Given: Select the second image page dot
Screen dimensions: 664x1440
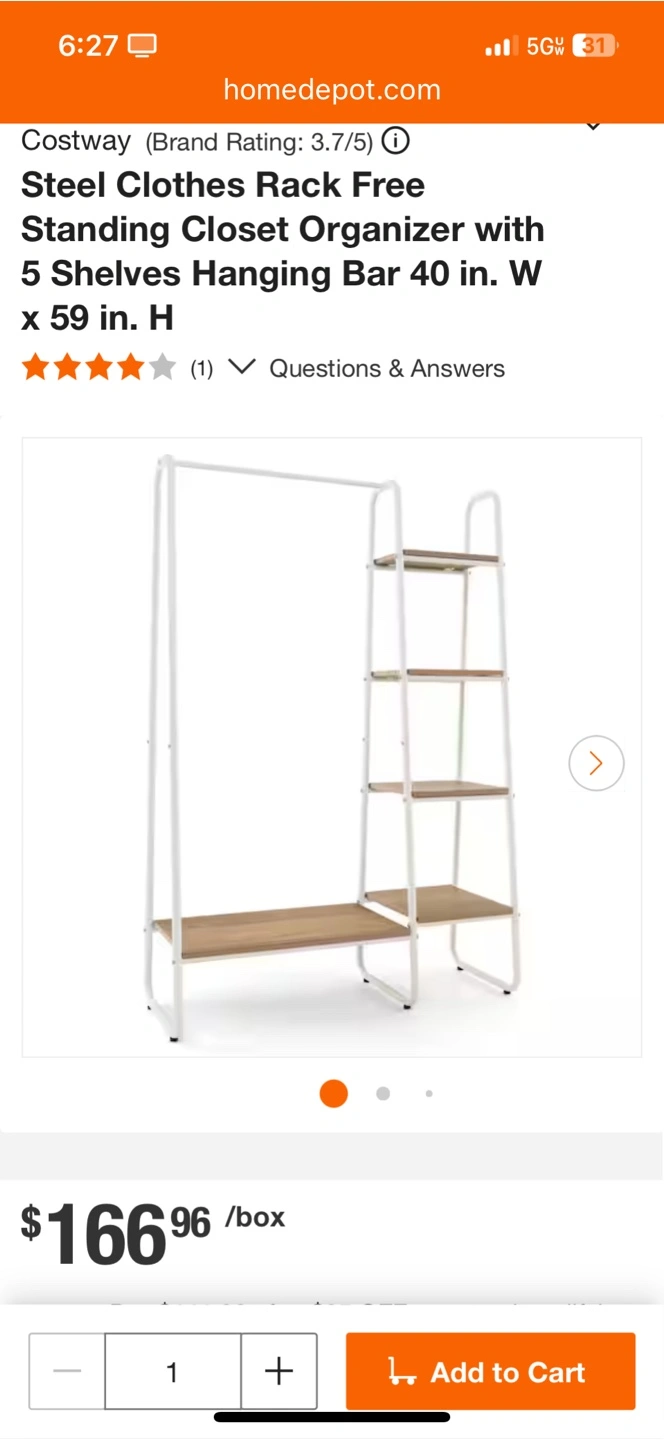Looking at the screenshot, I should [383, 1094].
